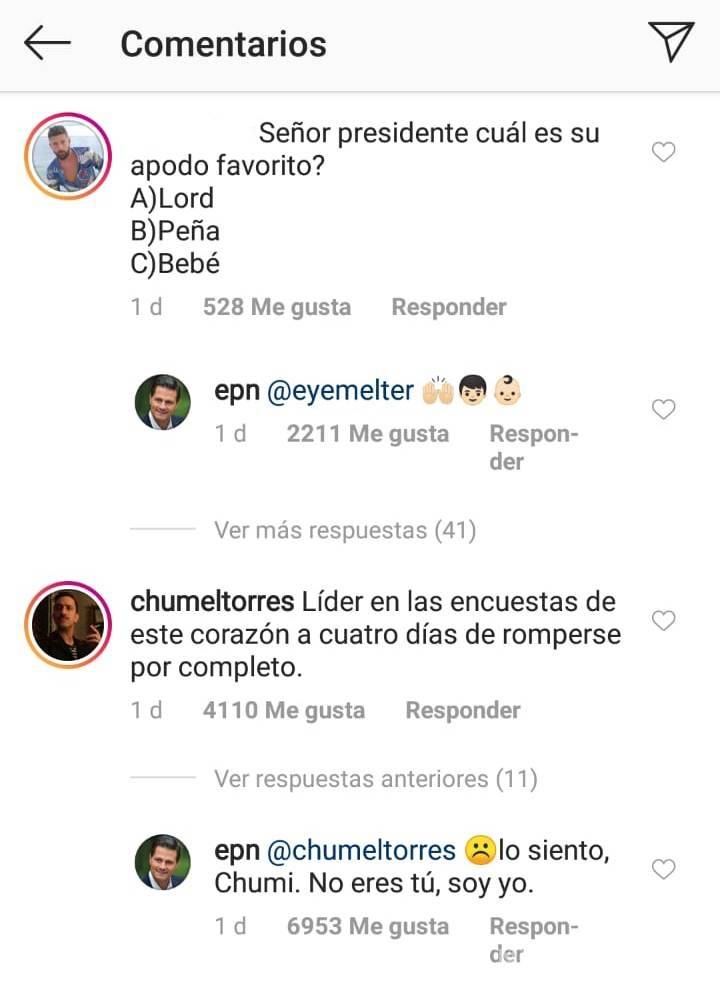This screenshot has height=1003, width=720.
Task: Like the apodo favorito comment via heart
Action: point(663,152)
